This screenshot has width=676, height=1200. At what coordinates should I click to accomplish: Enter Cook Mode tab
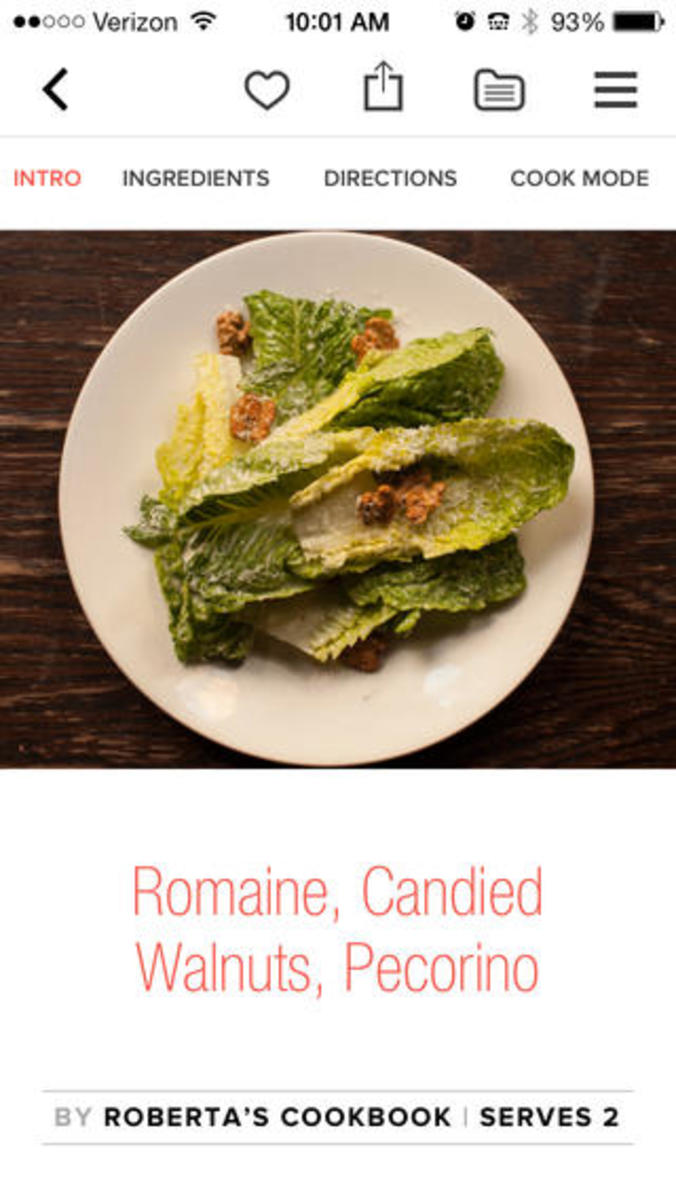[x=579, y=179]
